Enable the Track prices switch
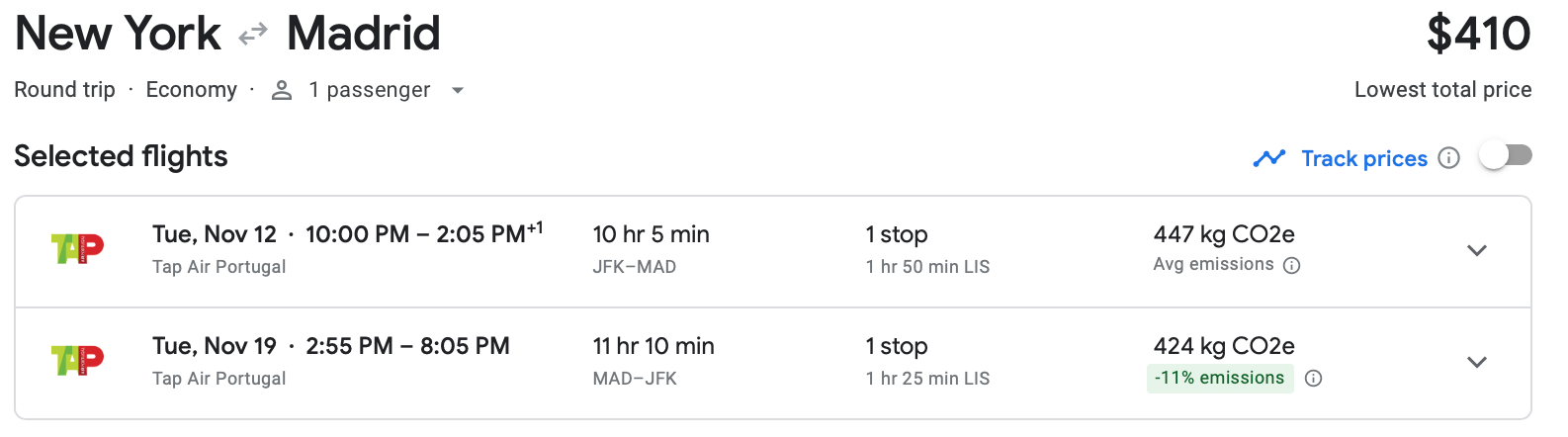Image resolution: width=1568 pixels, height=437 pixels. (1505, 156)
